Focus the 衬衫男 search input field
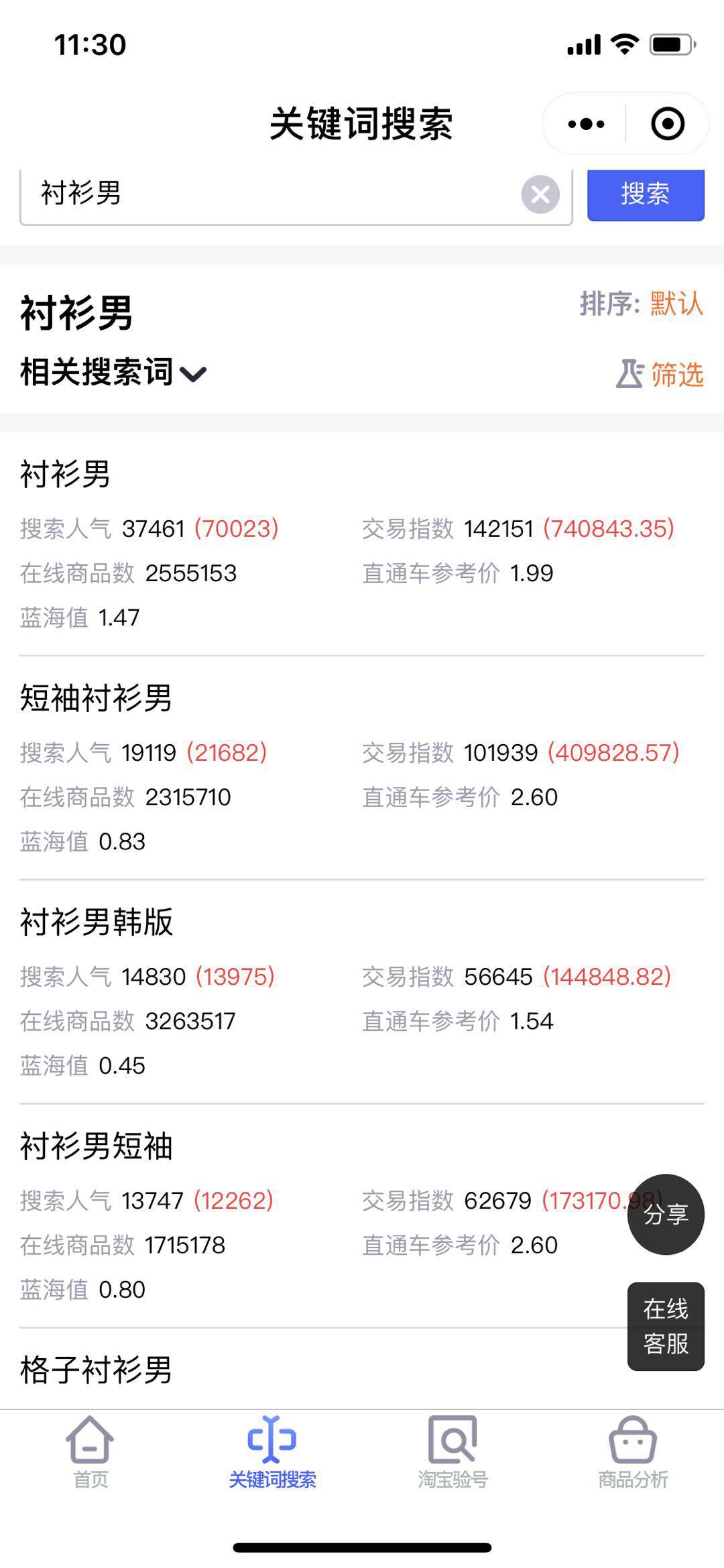The image size is (724, 1568). (268, 195)
